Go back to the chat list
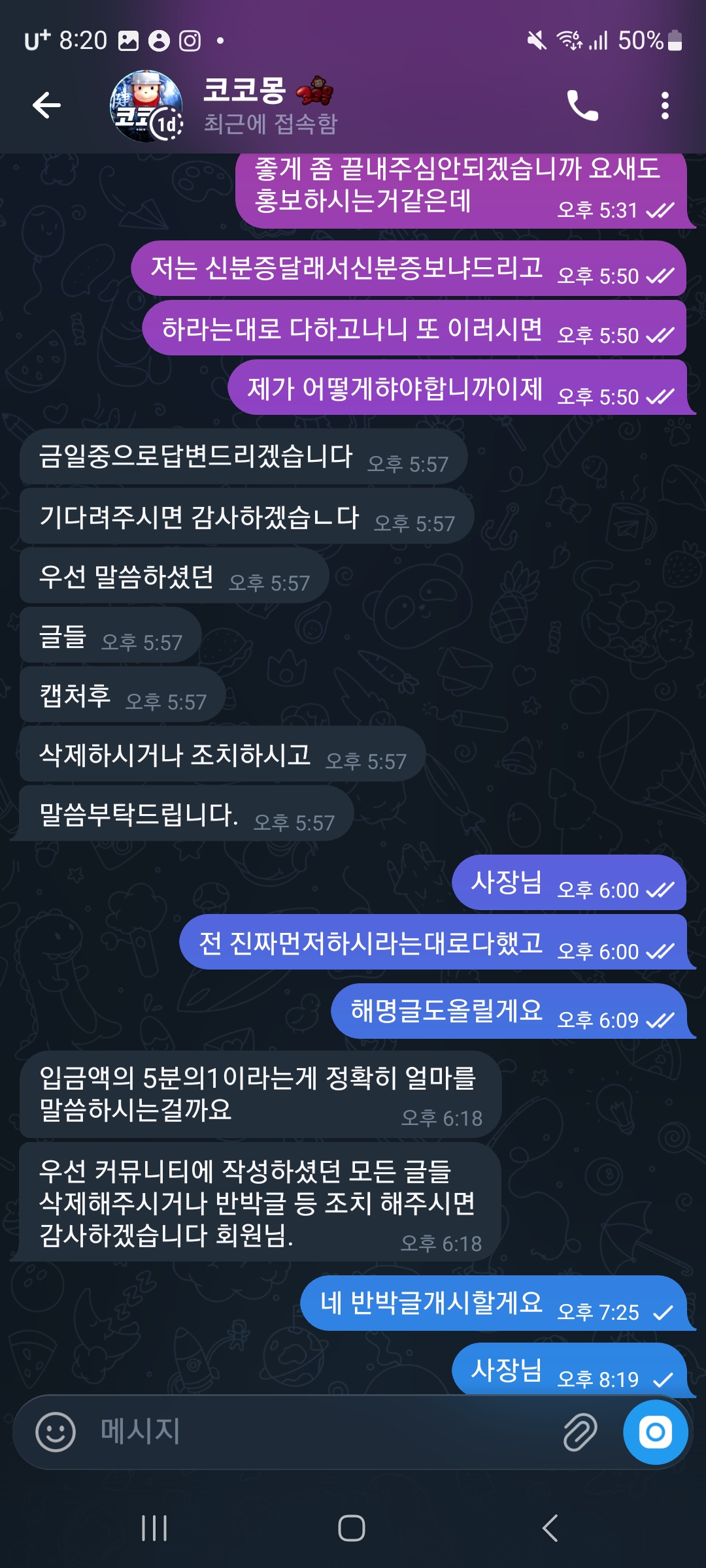Screen dimensions: 706x1568 (46, 105)
